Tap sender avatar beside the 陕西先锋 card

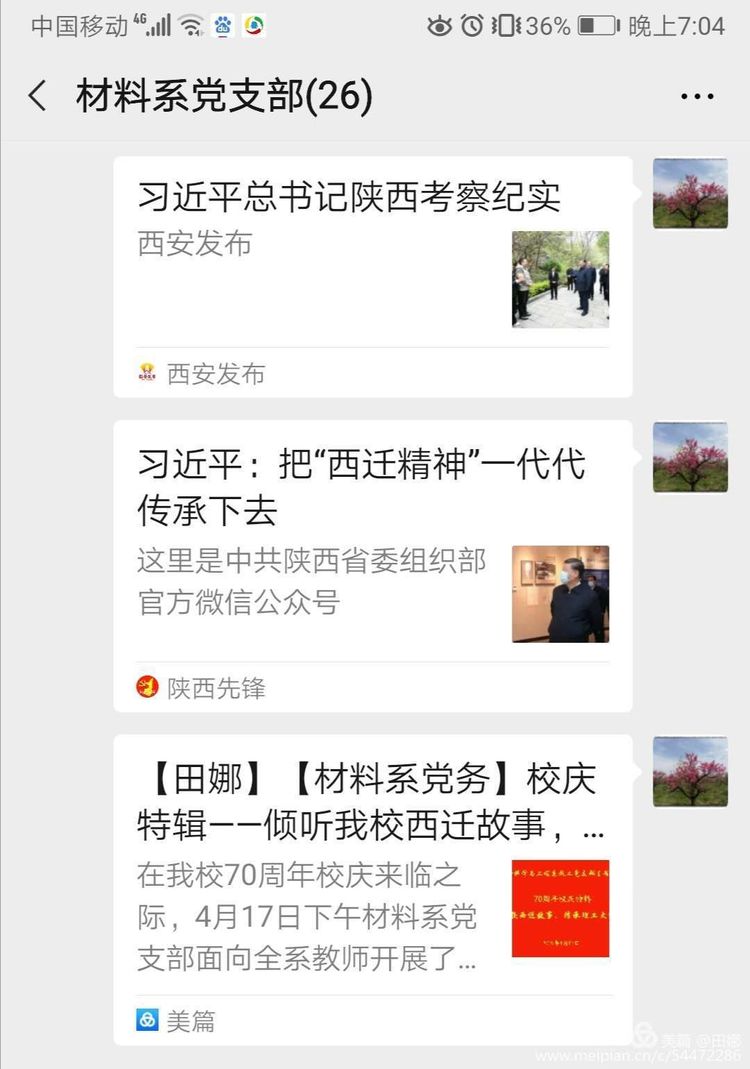click(x=690, y=457)
